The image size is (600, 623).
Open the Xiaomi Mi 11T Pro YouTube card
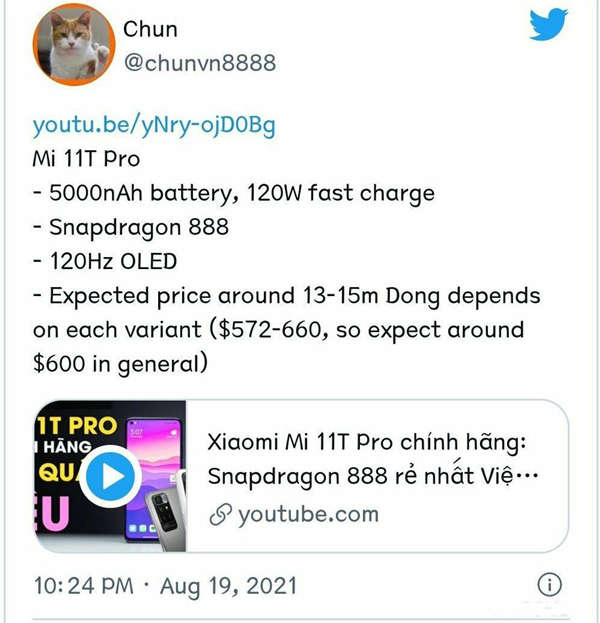click(x=372, y=476)
